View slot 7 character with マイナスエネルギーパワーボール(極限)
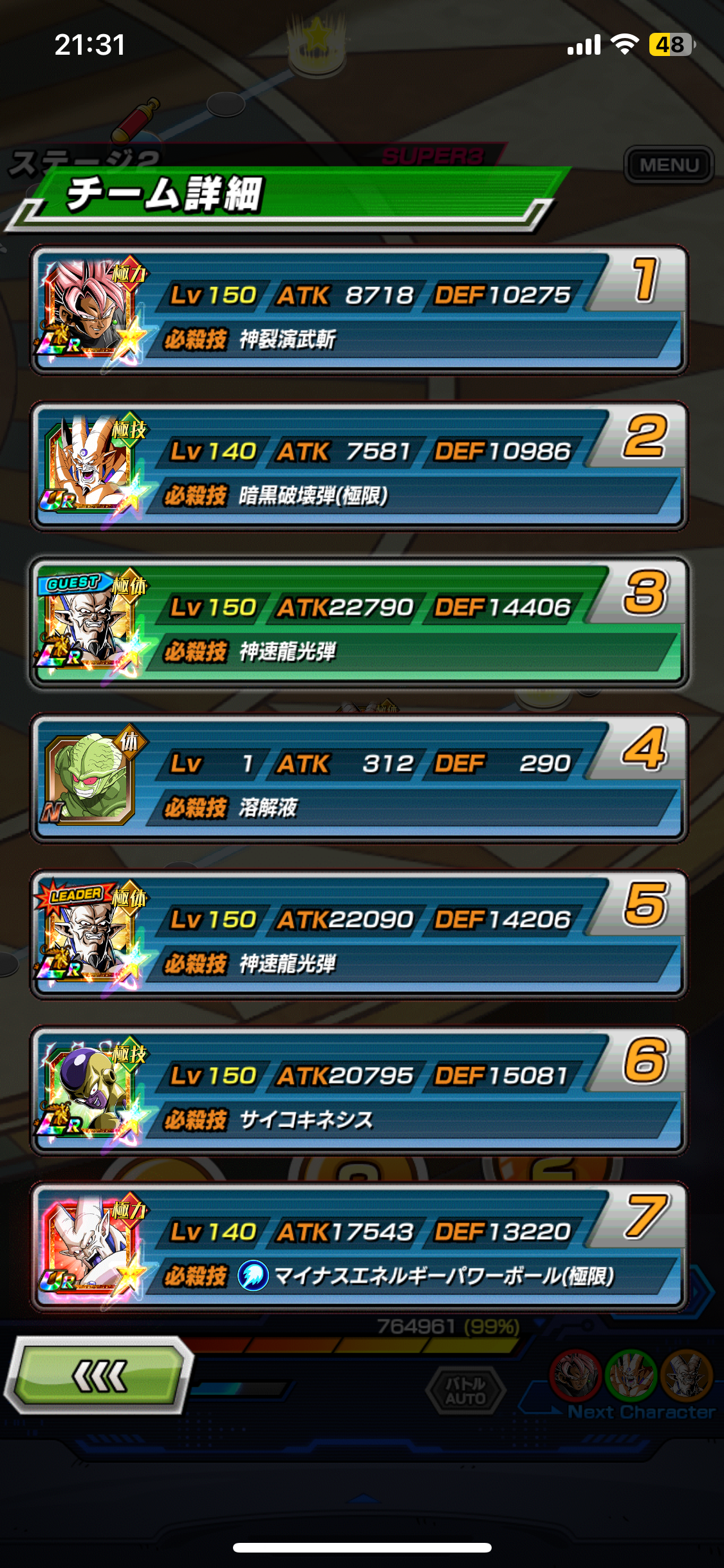Image resolution: width=724 pixels, height=1568 pixels. (359, 1247)
